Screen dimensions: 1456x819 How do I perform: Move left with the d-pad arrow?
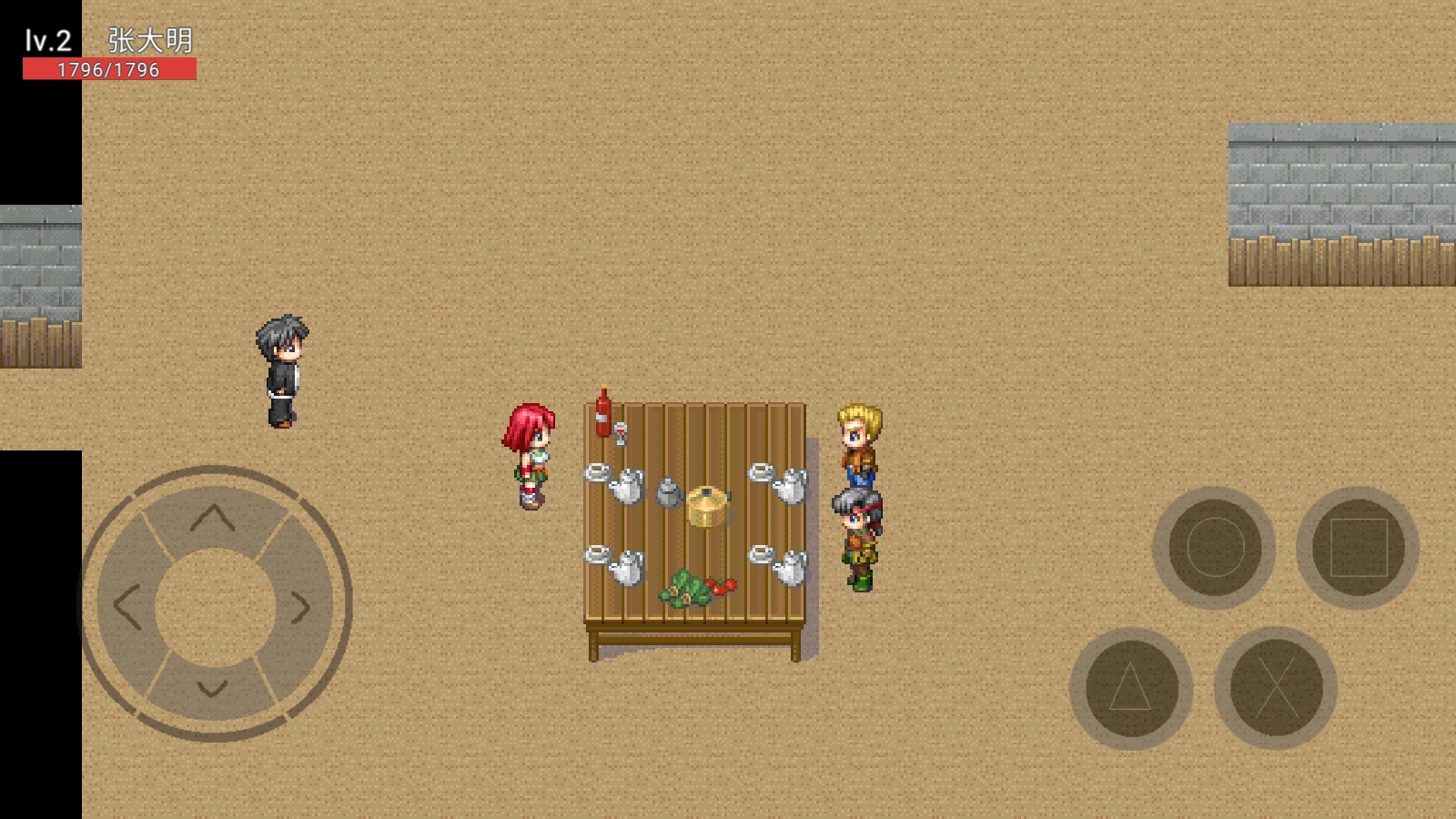click(x=127, y=606)
